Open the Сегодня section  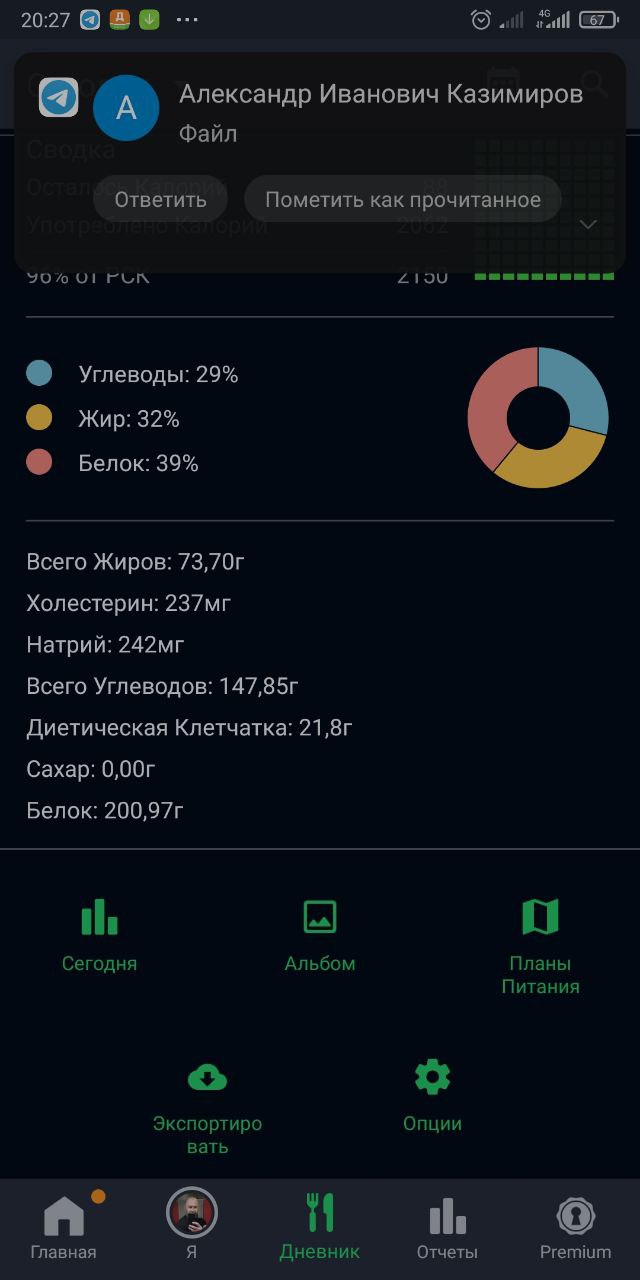[x=99, y=934]
